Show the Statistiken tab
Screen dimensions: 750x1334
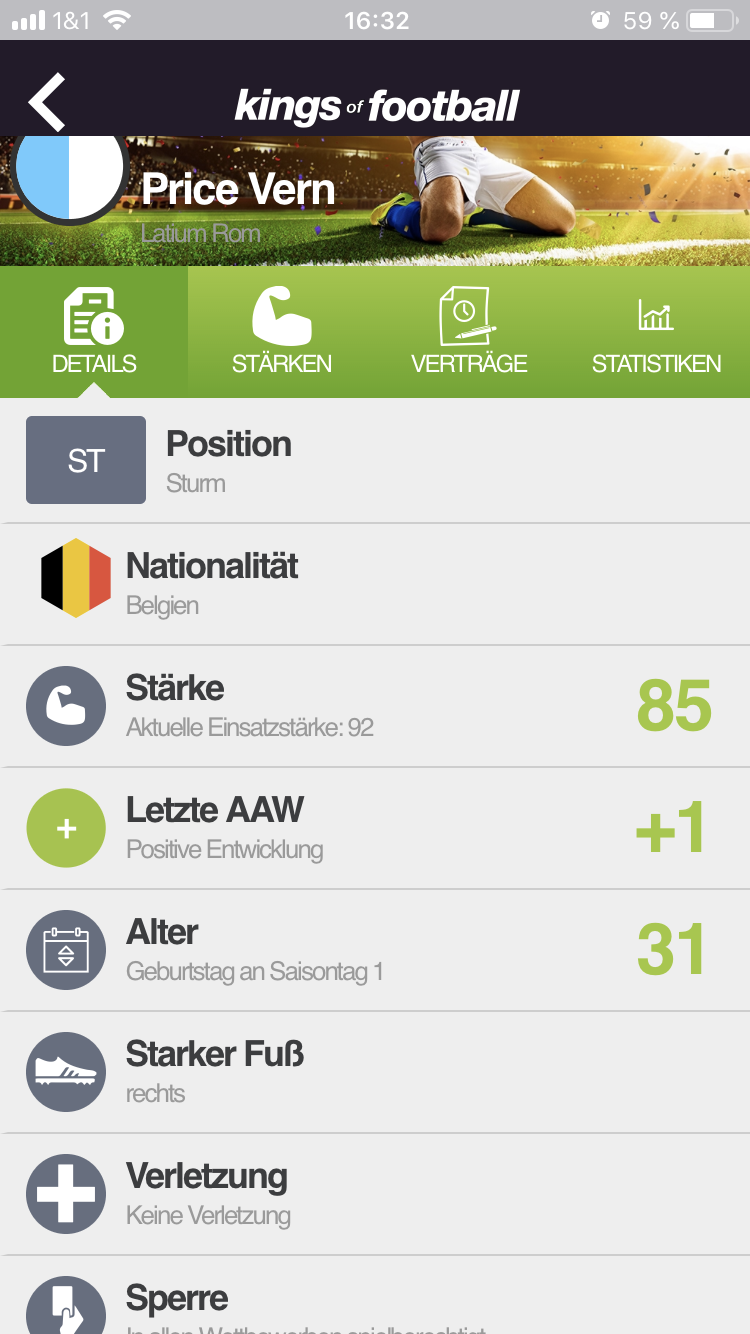coord(656,332)
